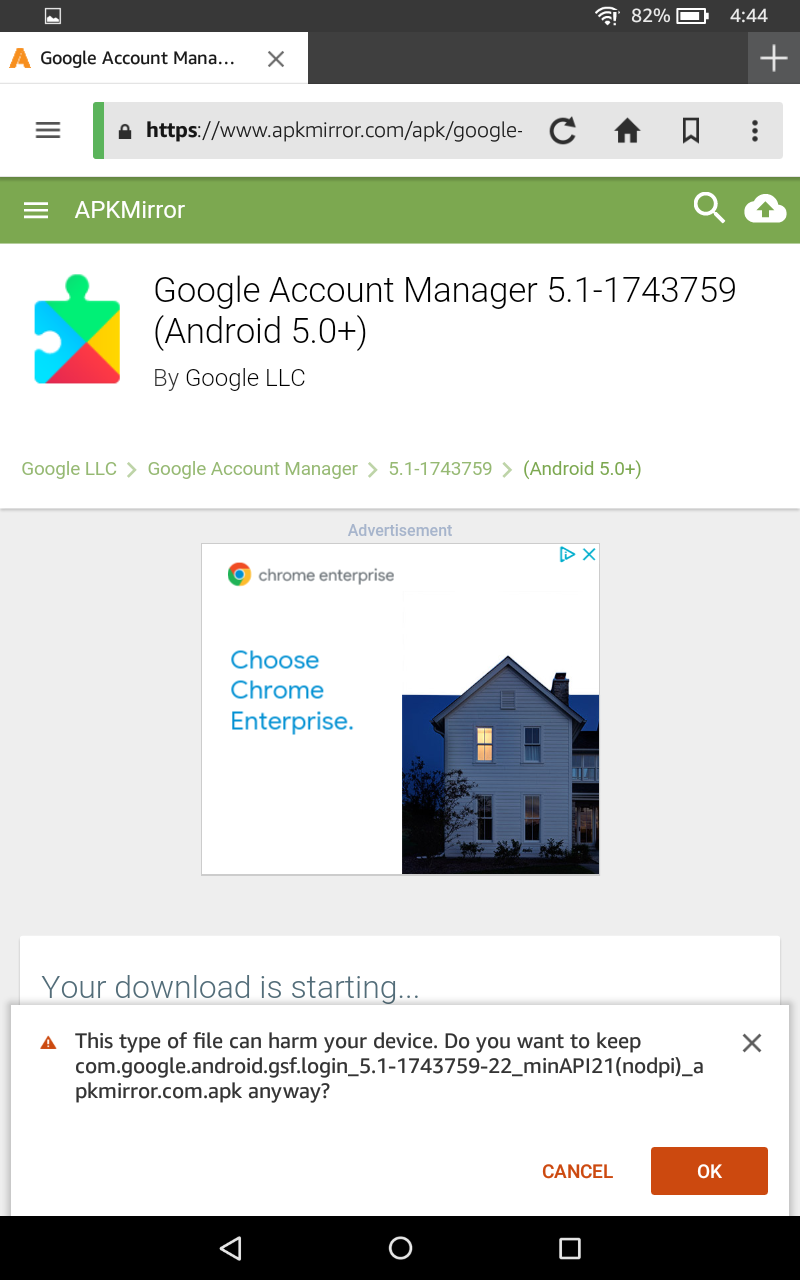Close the Chrome Enterprise advertisement
800x1280 pixels.
[x=589, y=554]
